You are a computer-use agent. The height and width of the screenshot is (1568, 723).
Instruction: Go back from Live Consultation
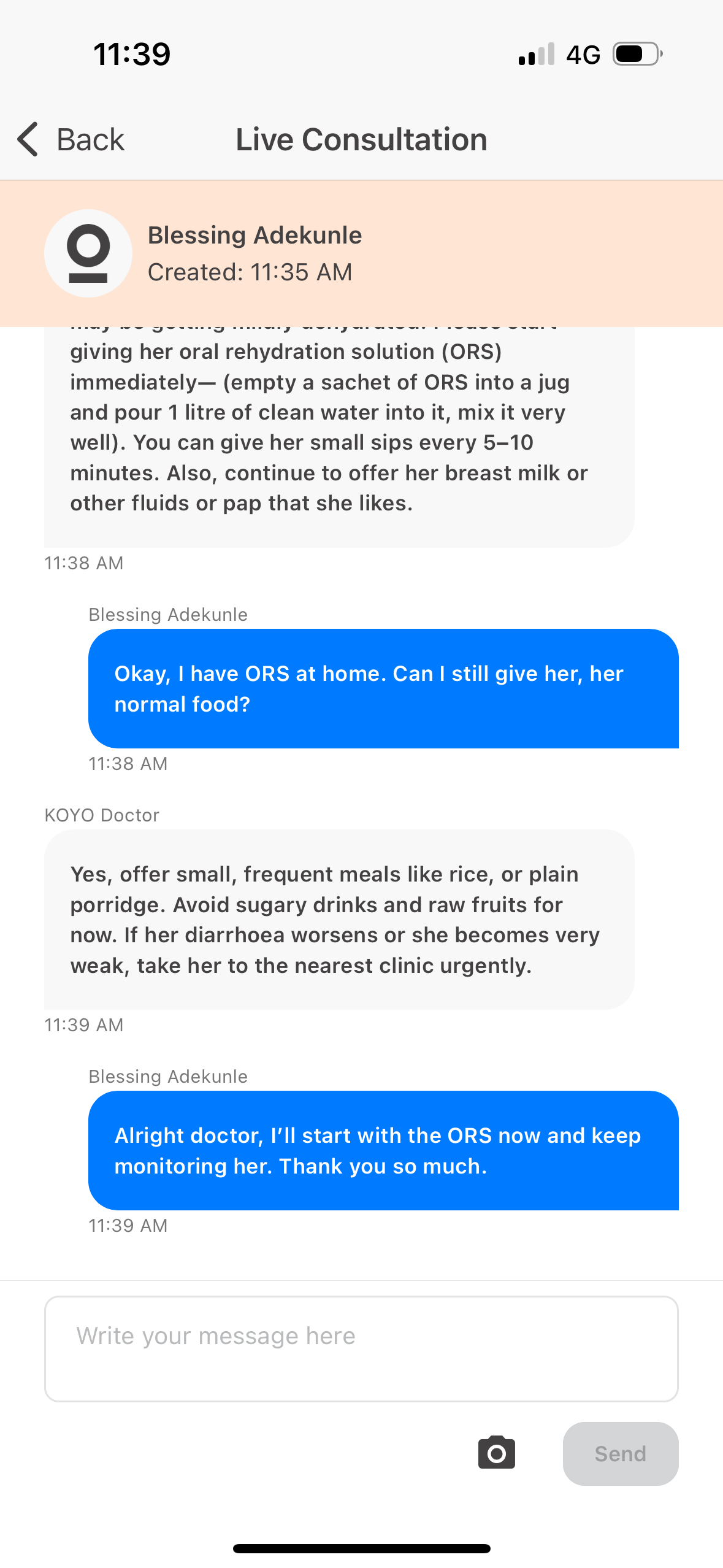(71, 139)
